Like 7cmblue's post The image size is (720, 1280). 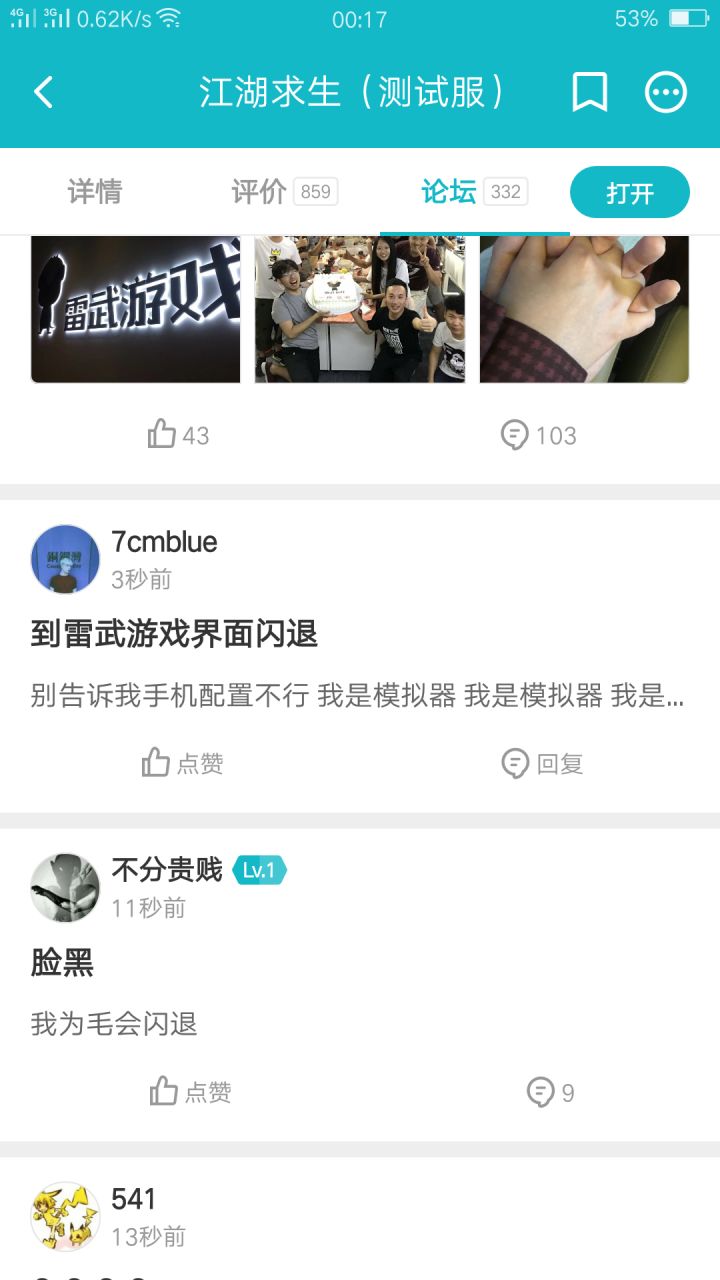click(182, 763)
